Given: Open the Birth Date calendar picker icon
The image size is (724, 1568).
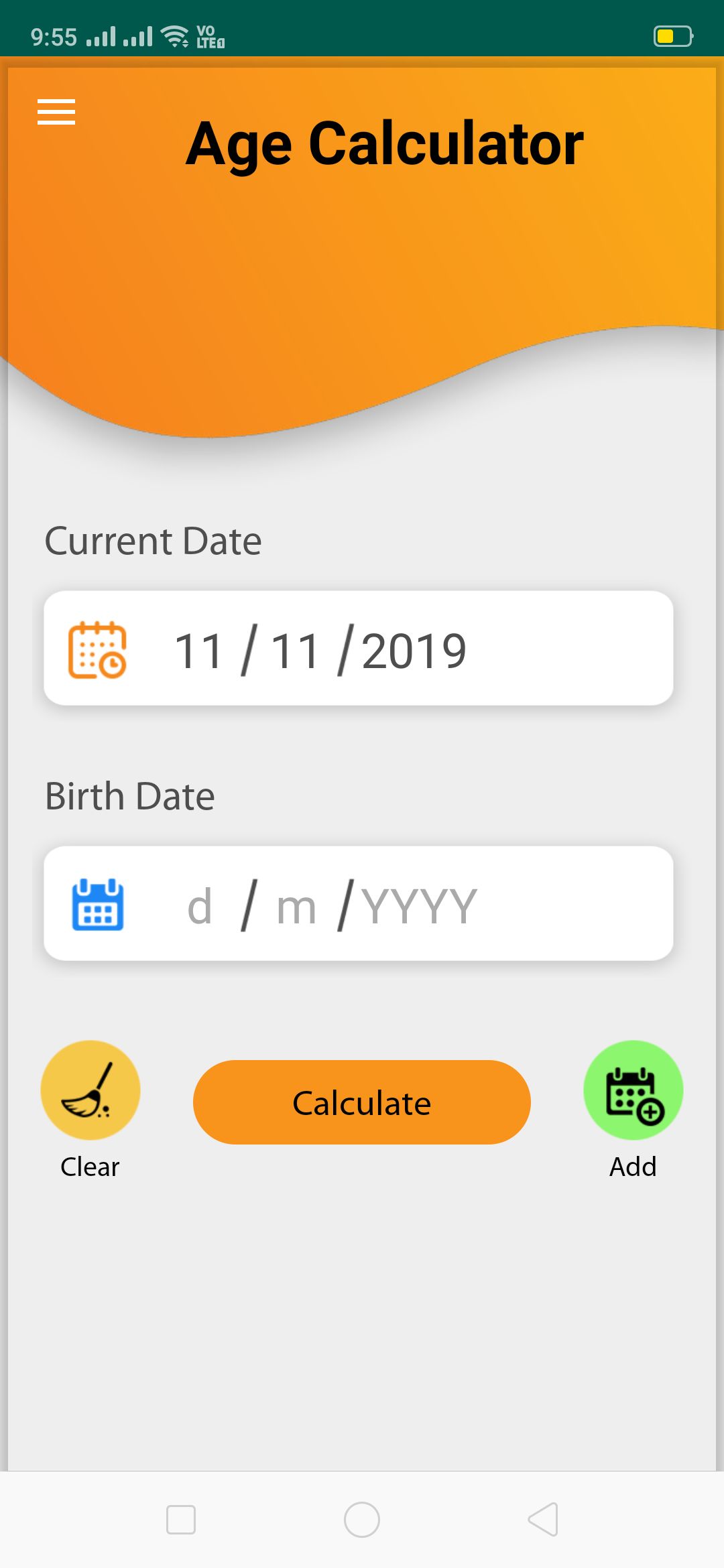Looking at the screenshot, I should tap(98, 905).
